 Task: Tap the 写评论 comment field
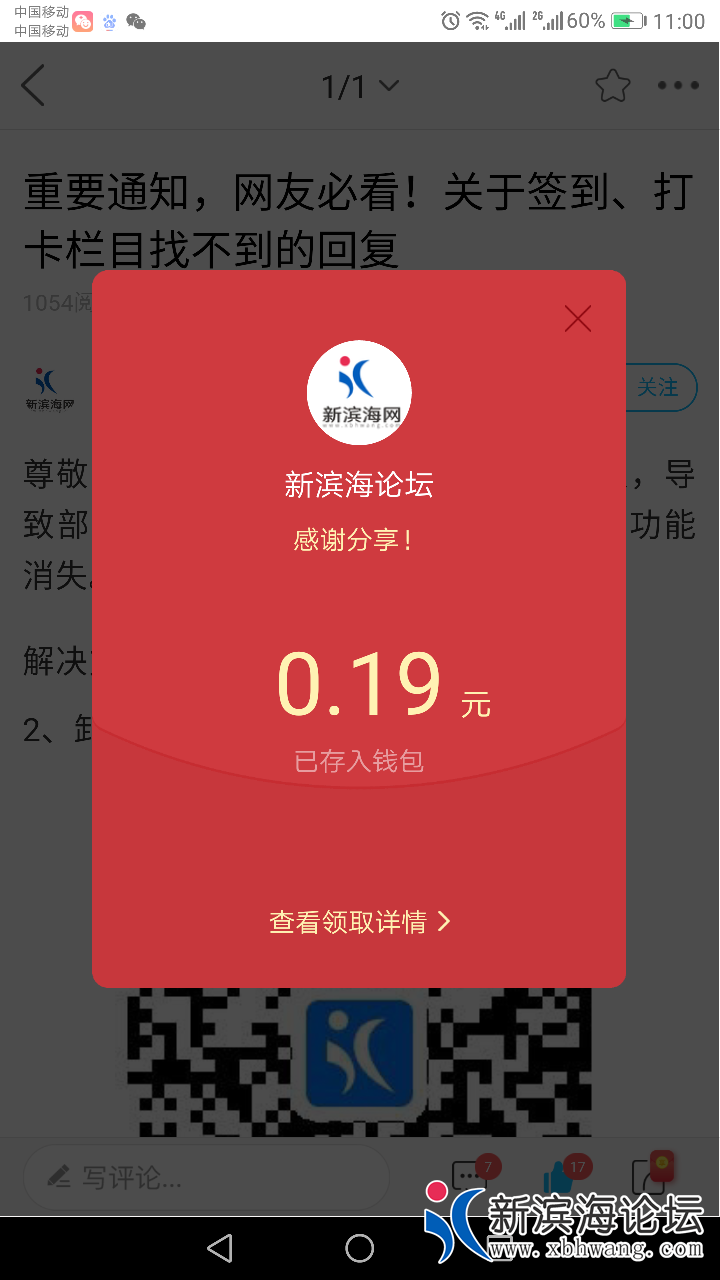tap(205, 1177)
